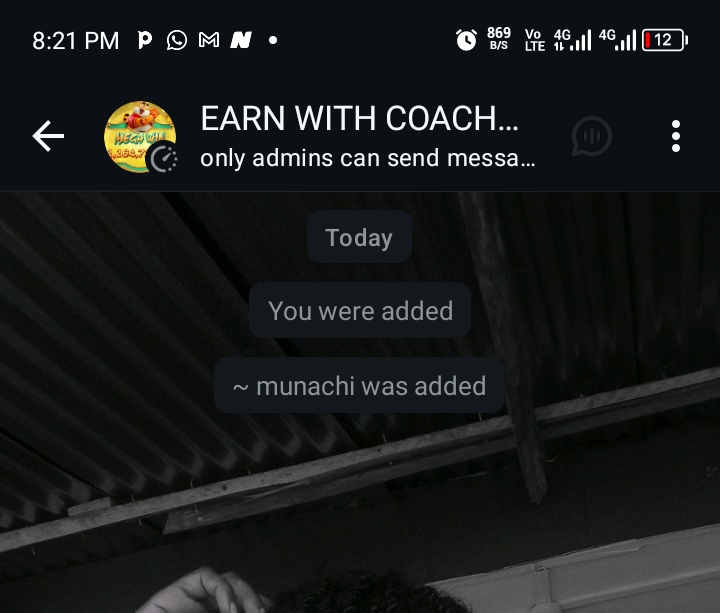The height and width of the screenshot is (613, 720).
Task: Open the group profile picture
Action: (x=140, y=136)
